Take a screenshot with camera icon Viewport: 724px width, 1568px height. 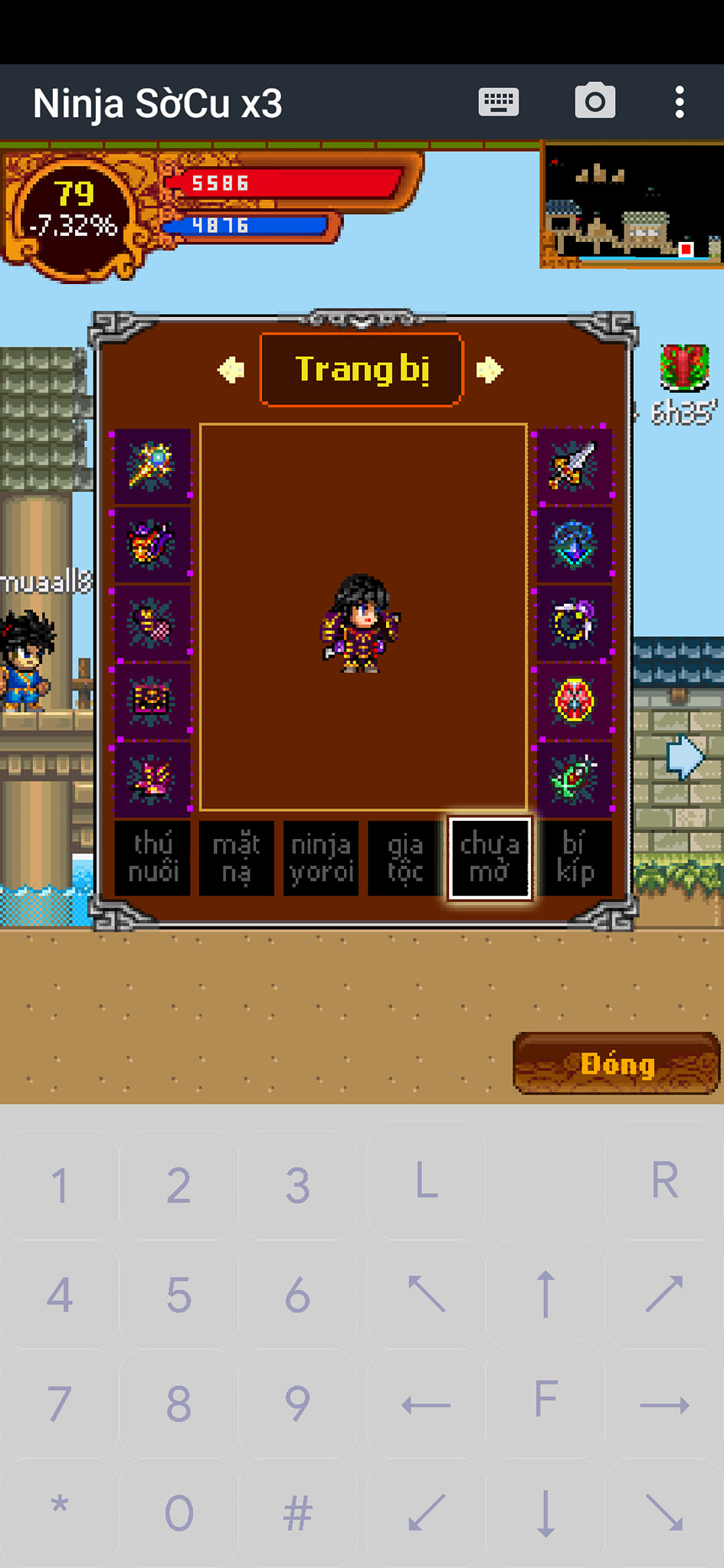tap(595, 101)
